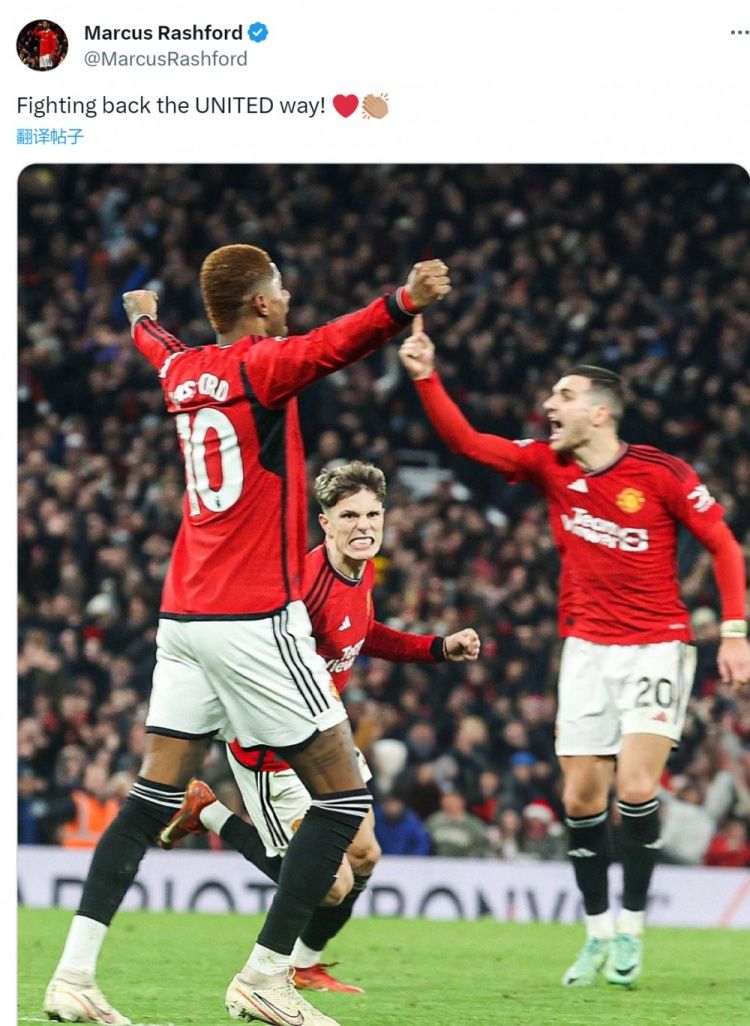Viewport: 750px width, 1026px height.
Task: Open Marcus Rashford's profile avatar
Action: (x=42, y=45)
